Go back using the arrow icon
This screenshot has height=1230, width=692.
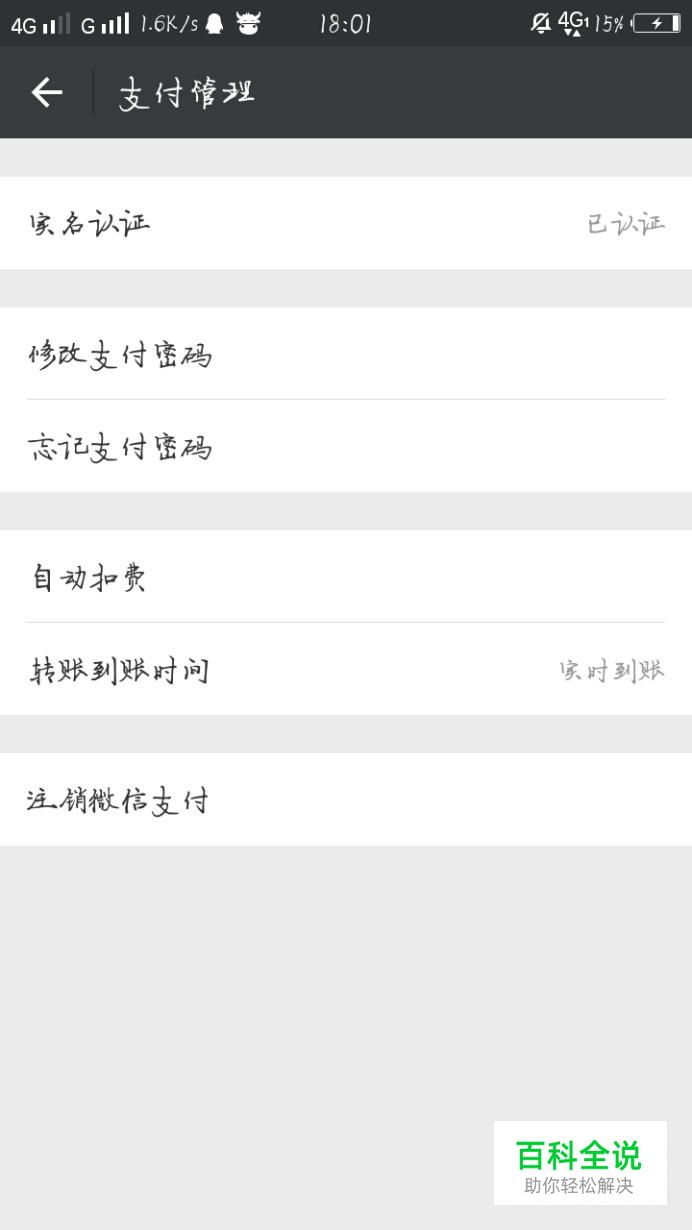tap(47, 93)
